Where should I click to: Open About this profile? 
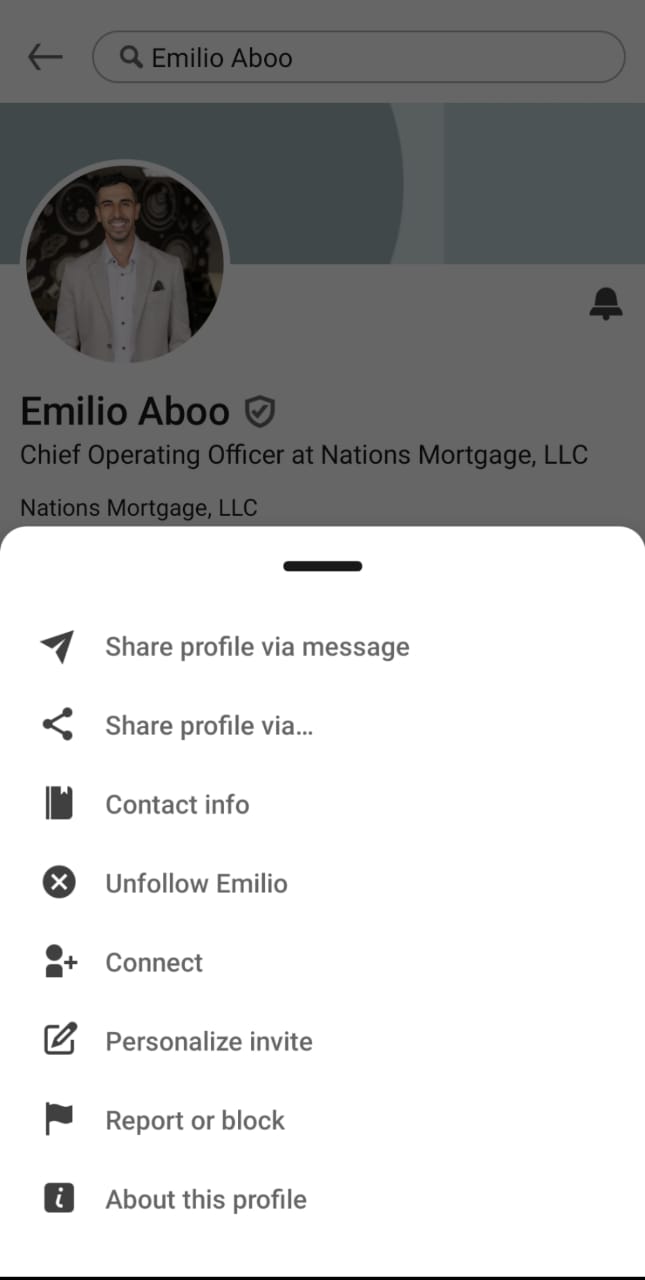coord(206,1200)
